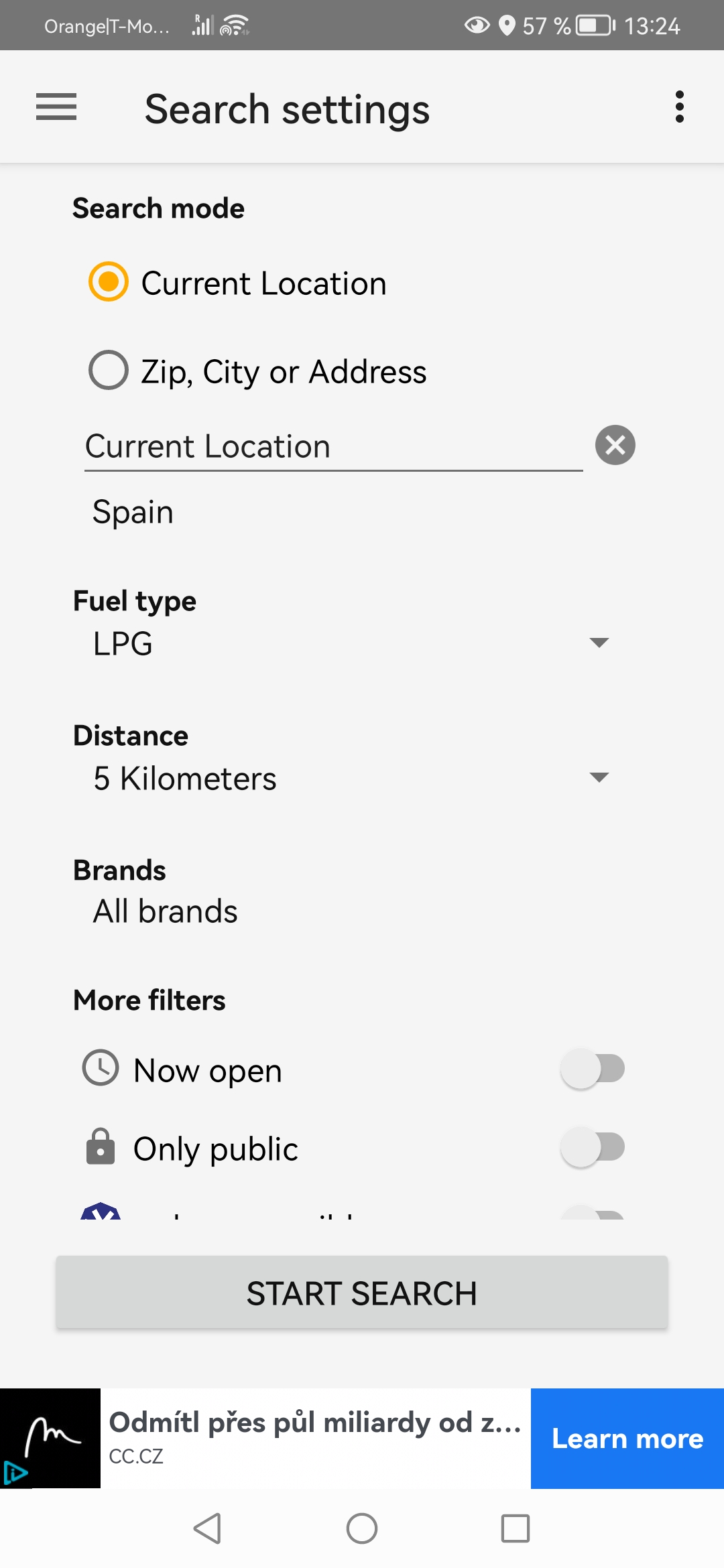Go back using the system back button
This screenshot has height=1568, width=724.
[208, 1528]
